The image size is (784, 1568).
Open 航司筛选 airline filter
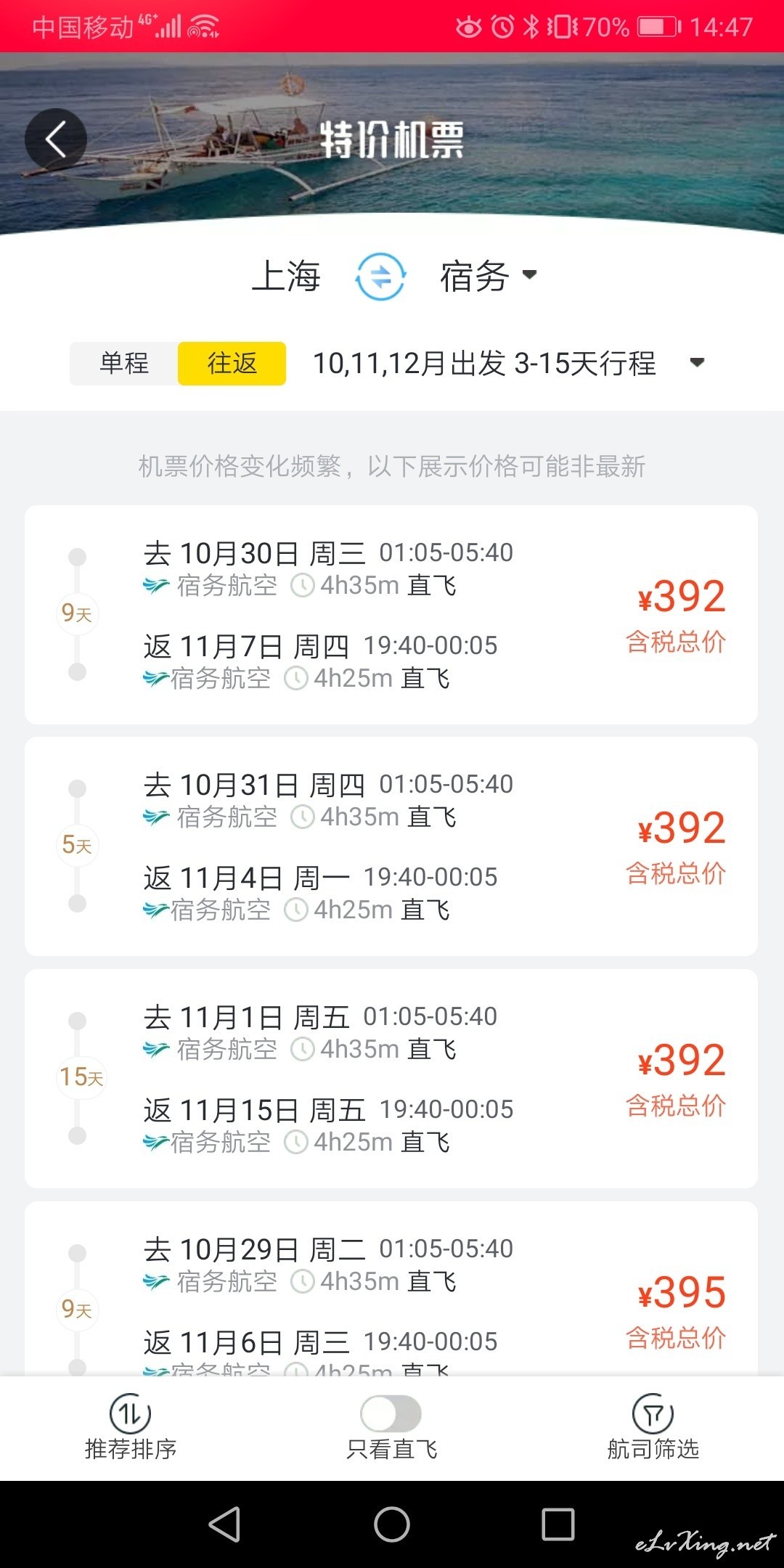click(653, 1428)
